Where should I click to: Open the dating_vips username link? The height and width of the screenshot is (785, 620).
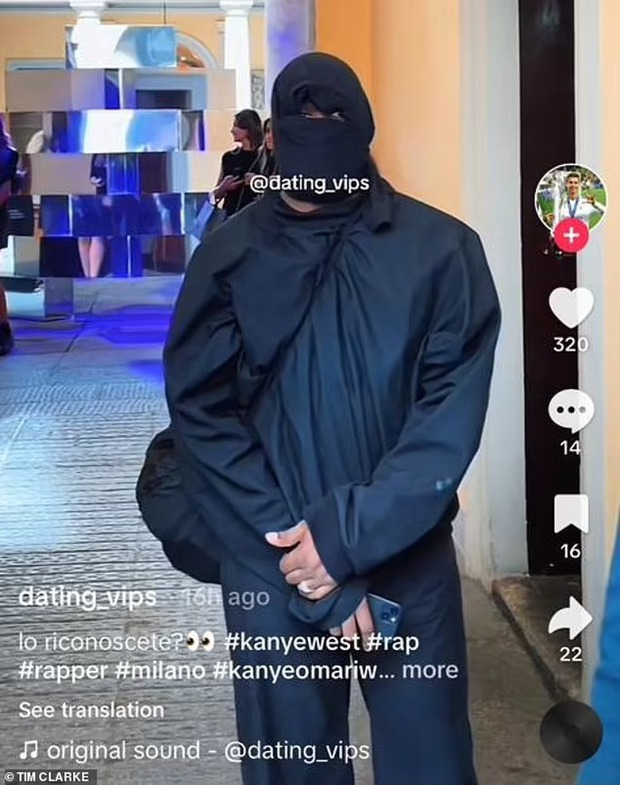pyautogui.click(x=87, y=597)
